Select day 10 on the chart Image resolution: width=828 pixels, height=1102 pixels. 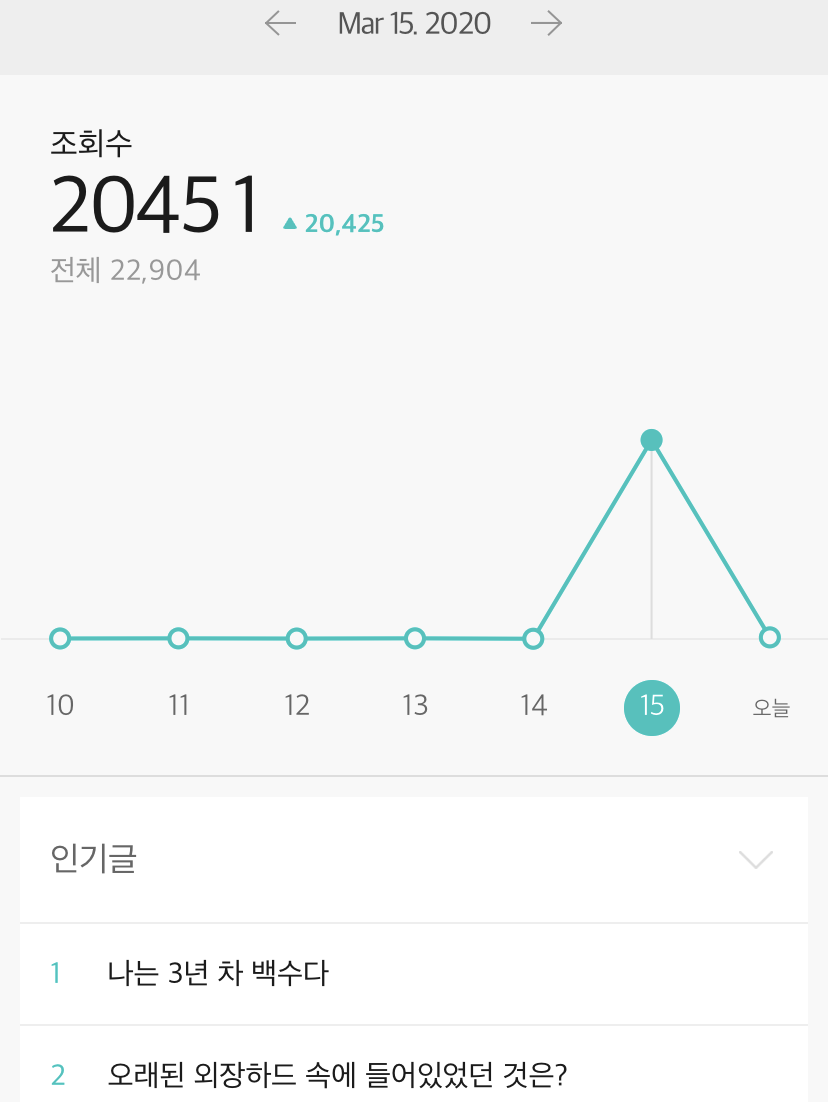coord(60,705)
